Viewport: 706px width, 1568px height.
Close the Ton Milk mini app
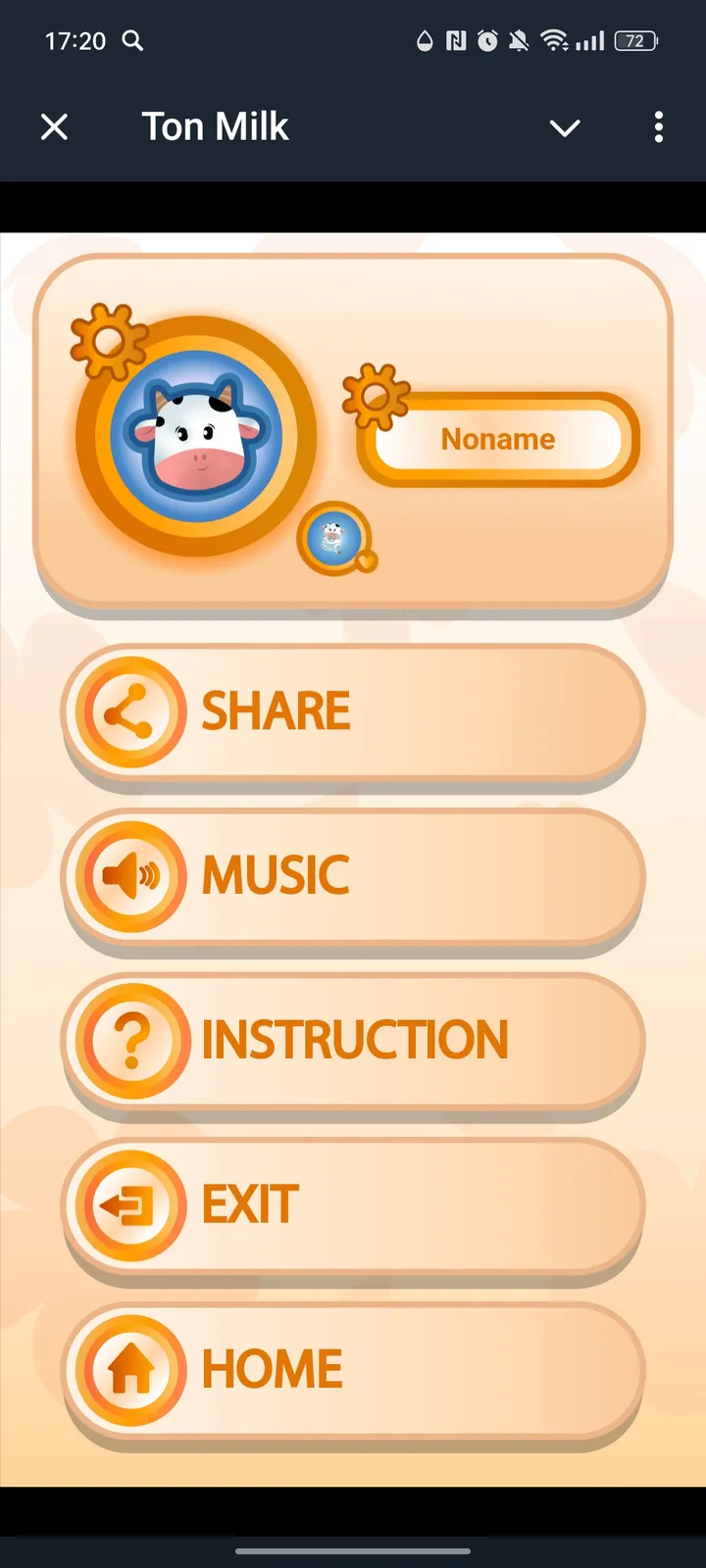click(55, 126)
